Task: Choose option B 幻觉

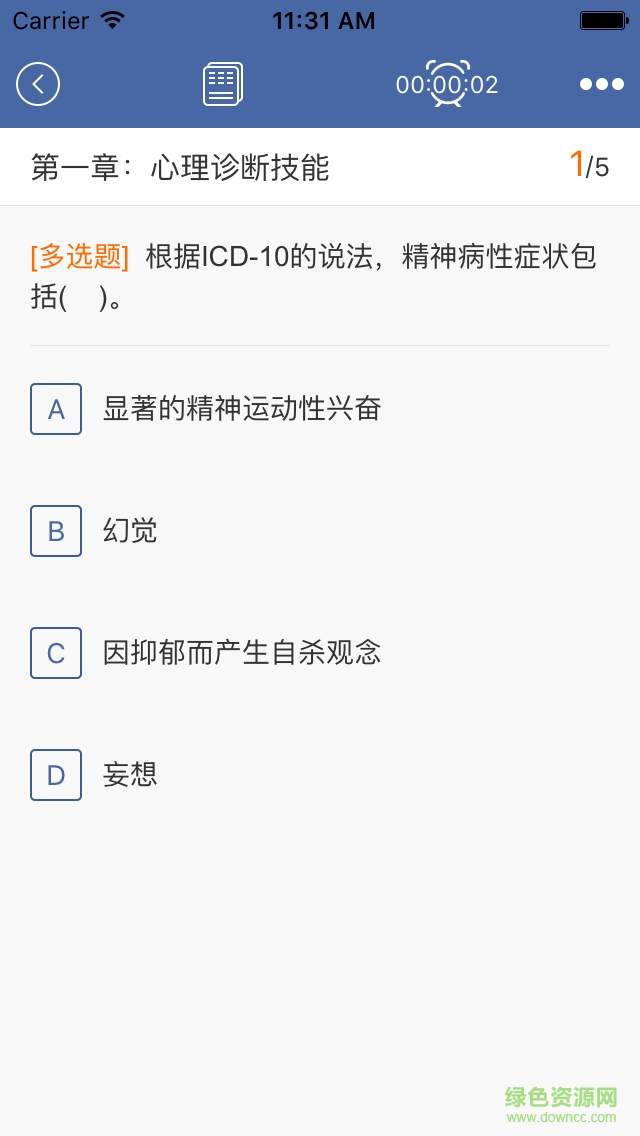Action: [56, 531]
